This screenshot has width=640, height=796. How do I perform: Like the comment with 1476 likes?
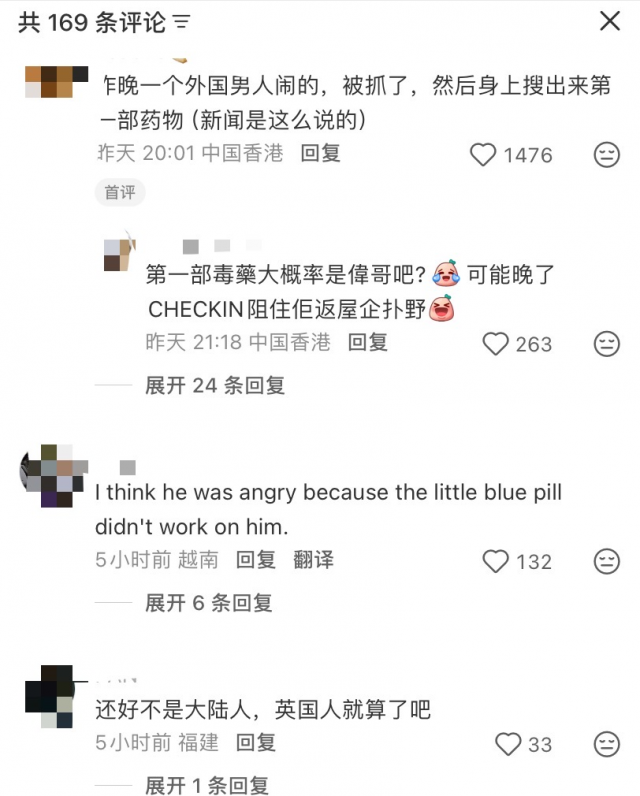pyautogui.click(x=484, y=155)
